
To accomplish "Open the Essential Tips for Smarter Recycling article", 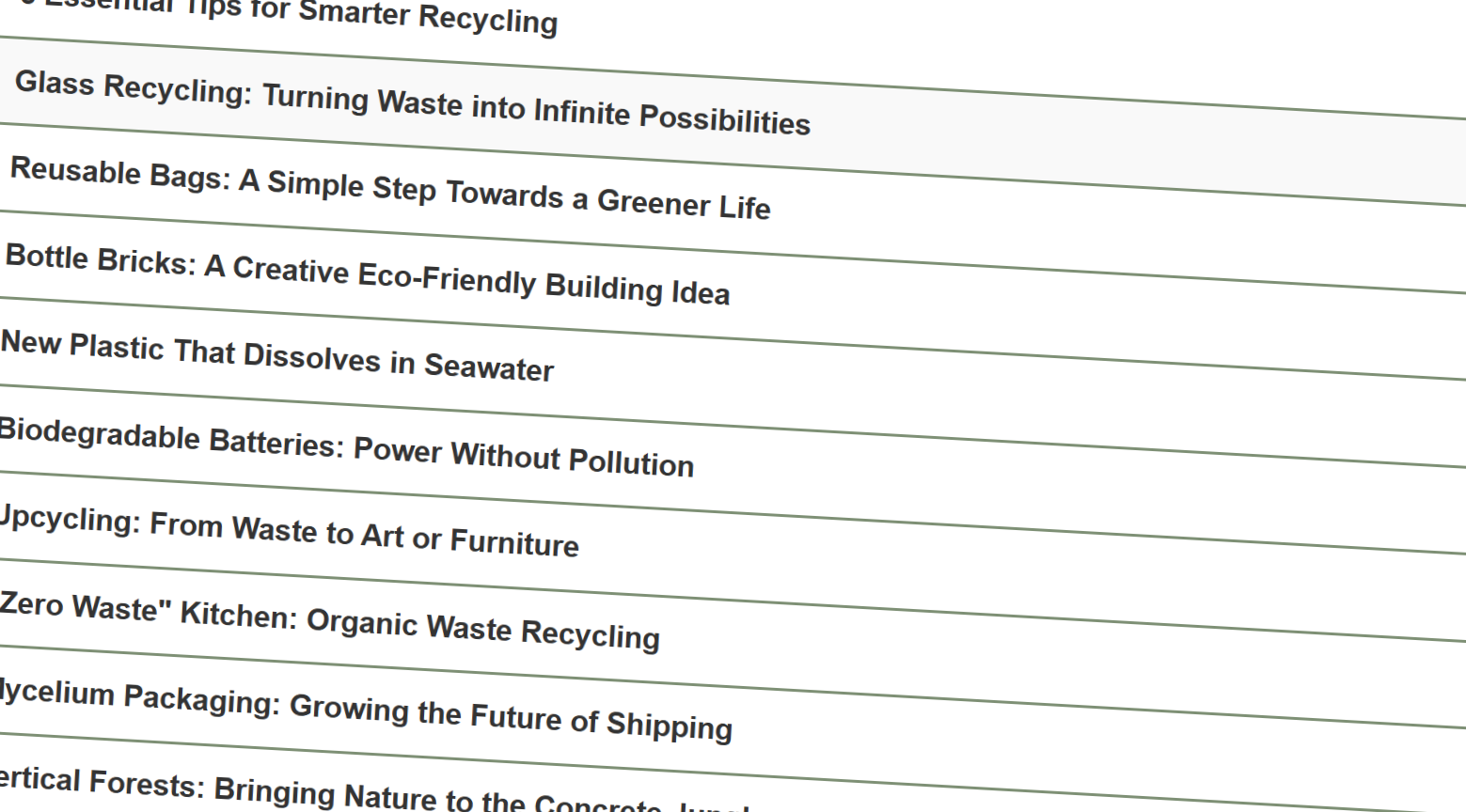I will pyautogui.click(x=301, y=13).
